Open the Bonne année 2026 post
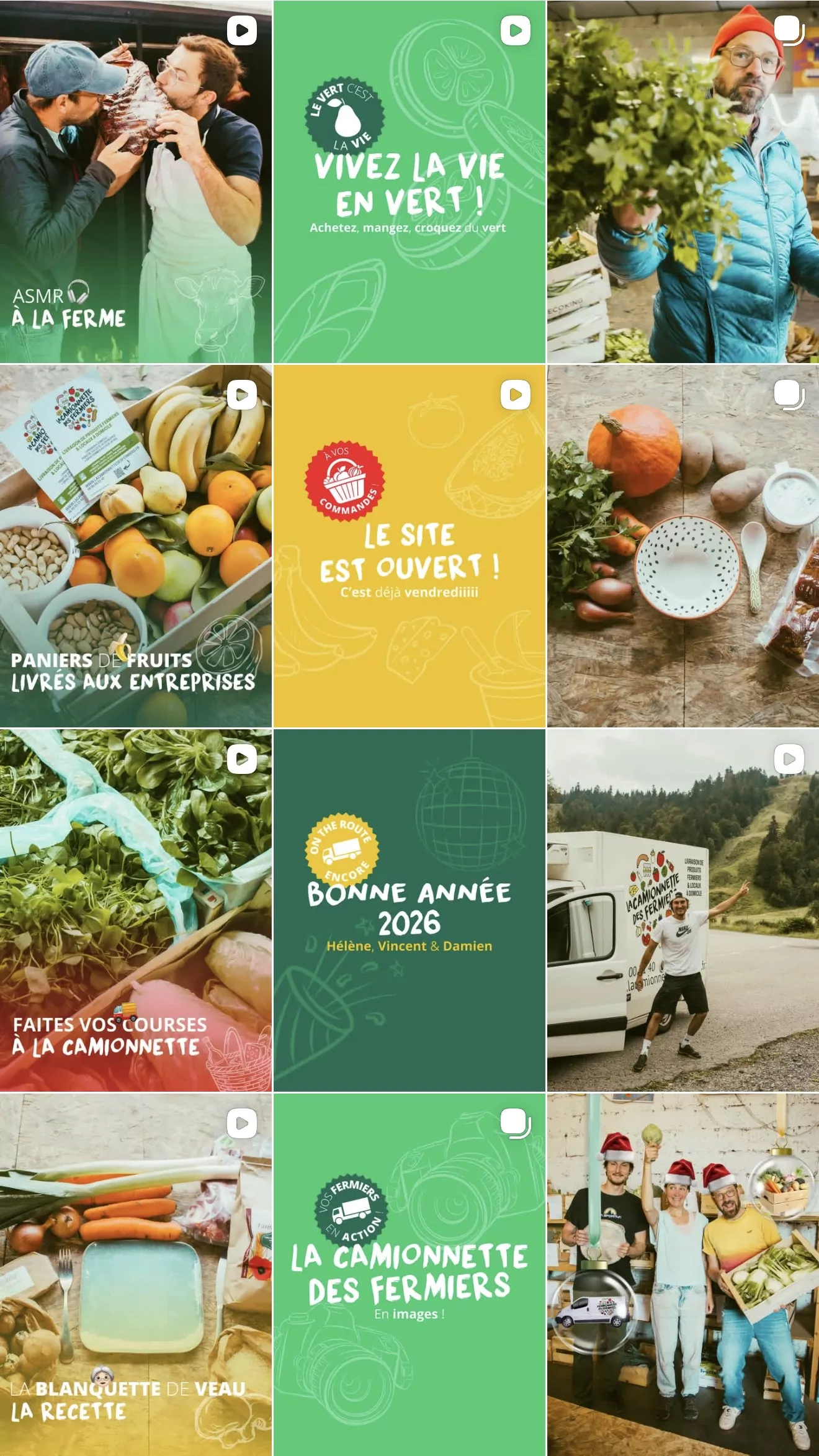The image size is (819, 1456). pyautogui.click(x=409, y=910)
